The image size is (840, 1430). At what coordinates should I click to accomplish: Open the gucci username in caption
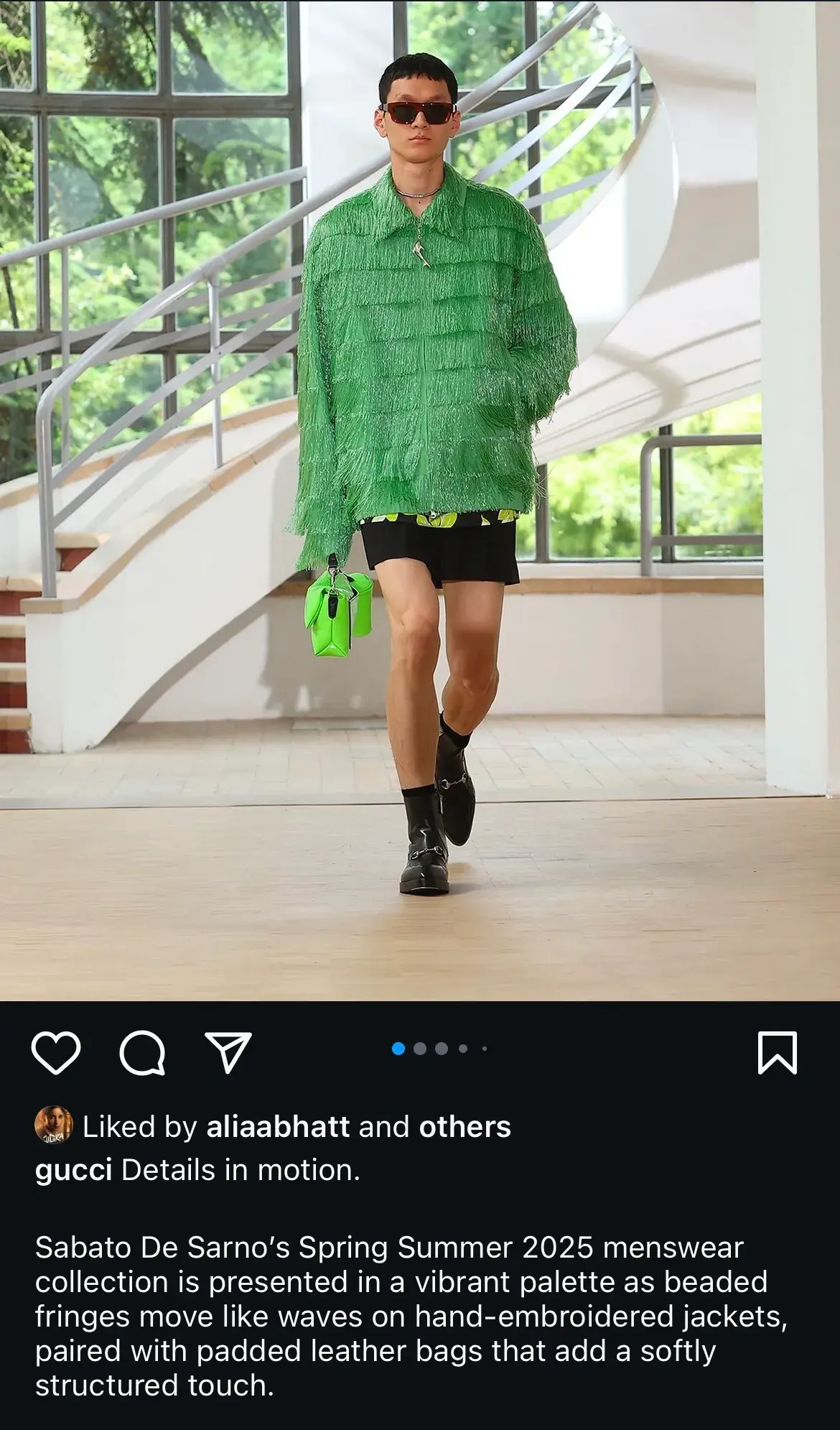point(73,1170)
